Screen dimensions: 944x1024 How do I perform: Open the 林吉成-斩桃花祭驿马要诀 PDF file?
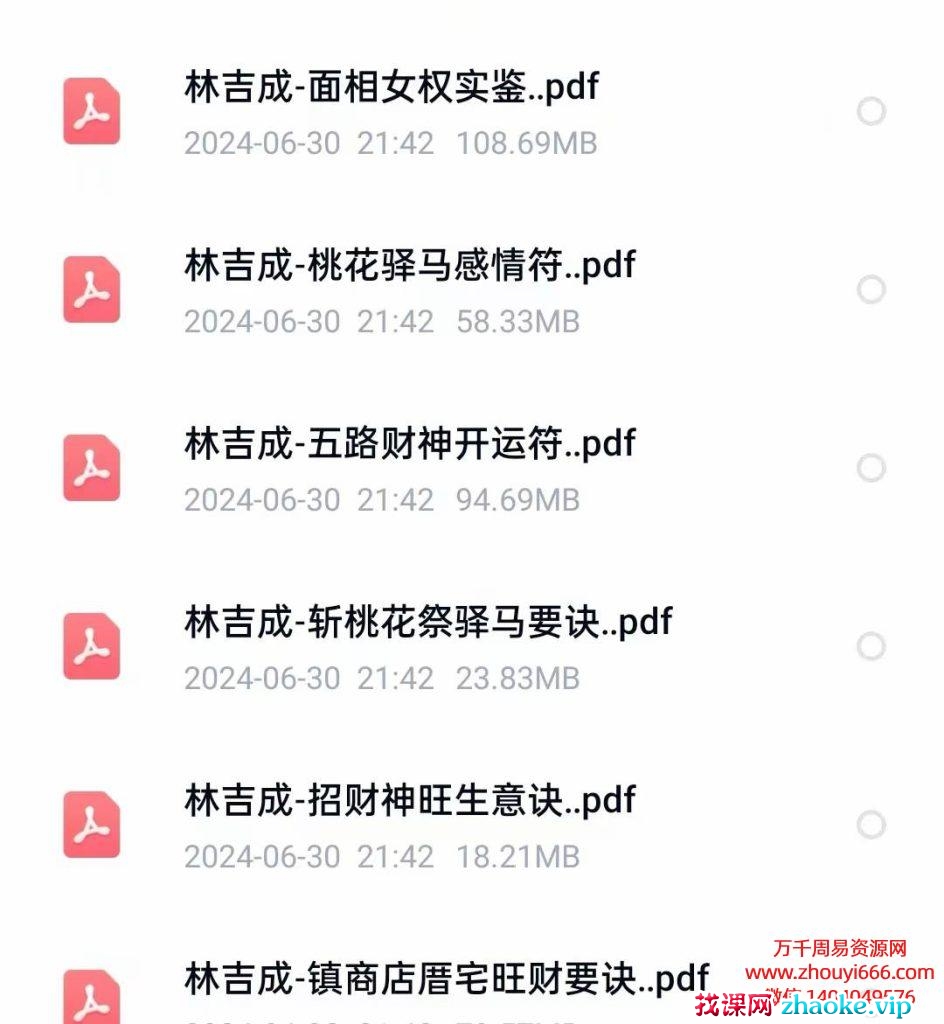428,622
